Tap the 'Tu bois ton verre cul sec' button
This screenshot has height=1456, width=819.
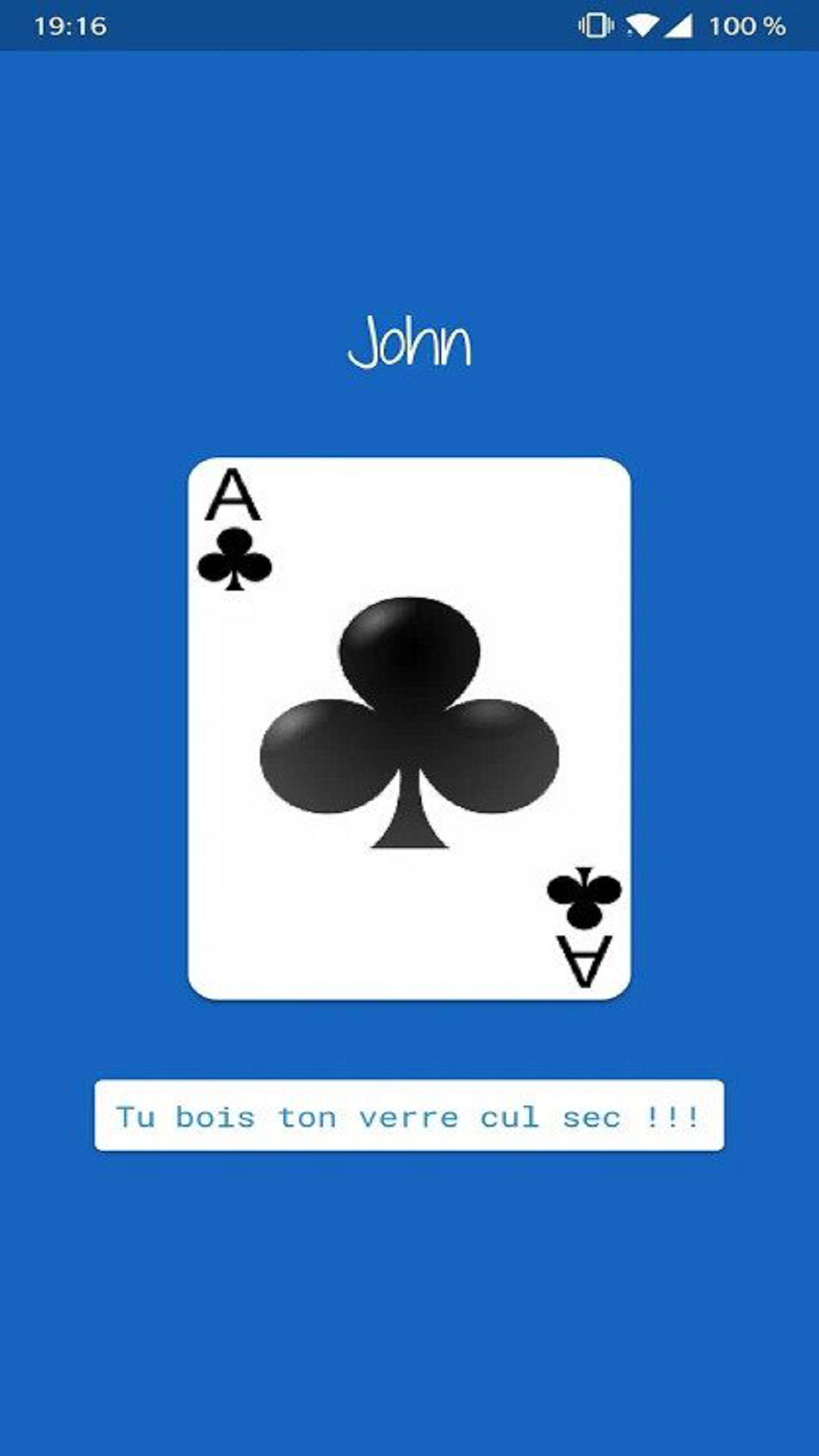coord(409,1116)
